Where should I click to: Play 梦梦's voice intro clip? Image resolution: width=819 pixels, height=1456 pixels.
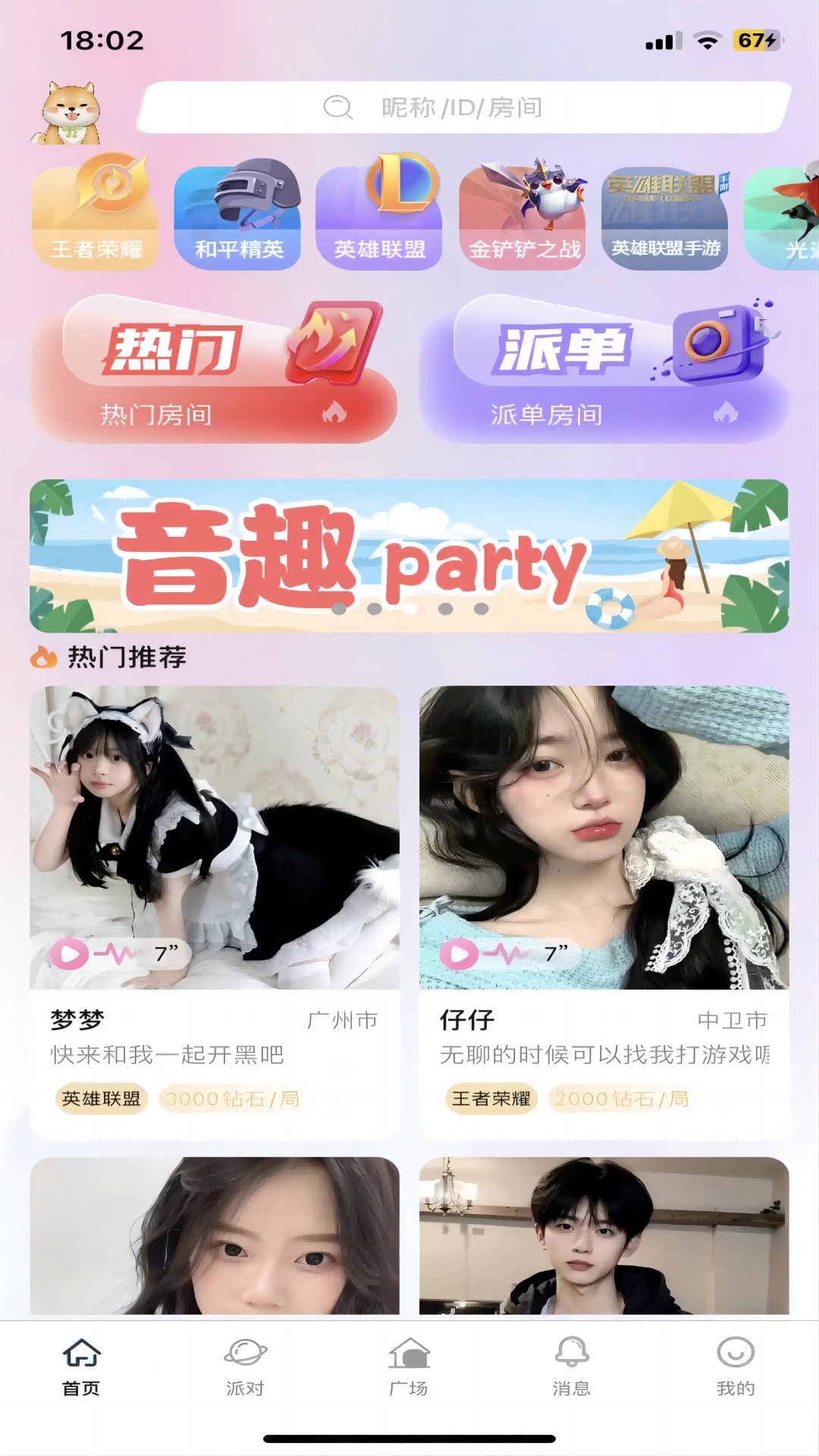(70, 953)
